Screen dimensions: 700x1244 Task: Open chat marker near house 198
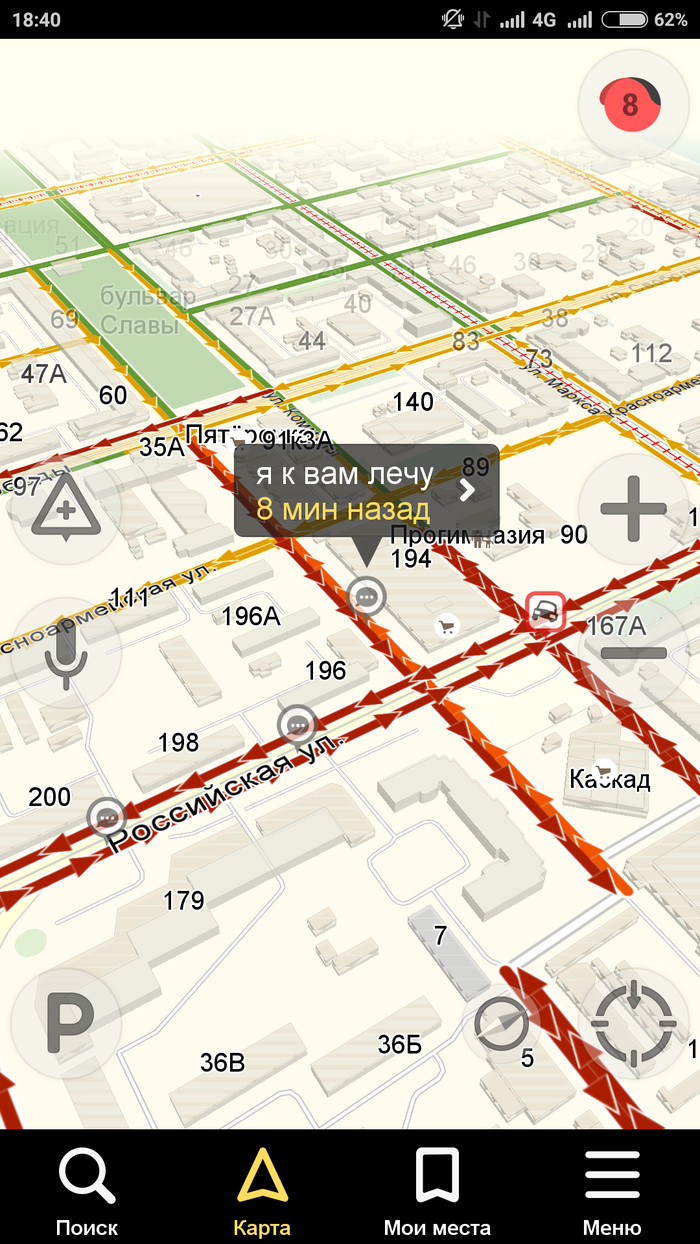[297, 723]
